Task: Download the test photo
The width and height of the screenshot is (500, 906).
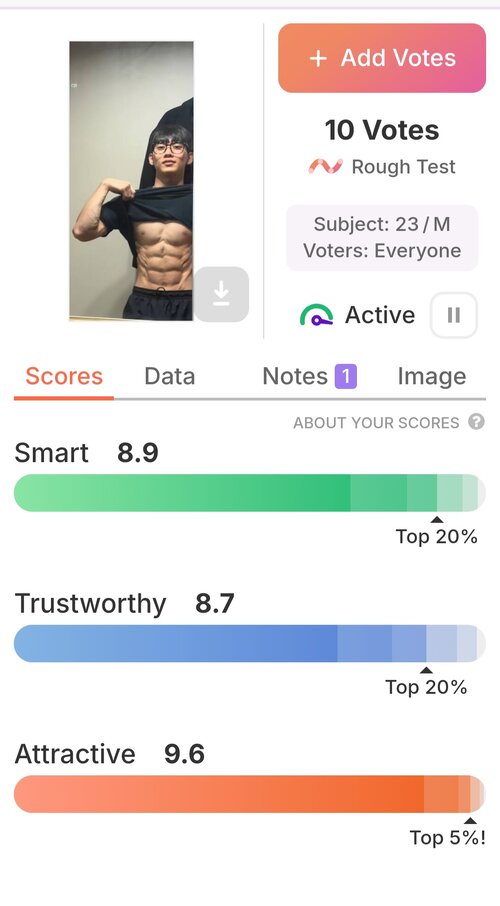Action: (x=221, y=294)
